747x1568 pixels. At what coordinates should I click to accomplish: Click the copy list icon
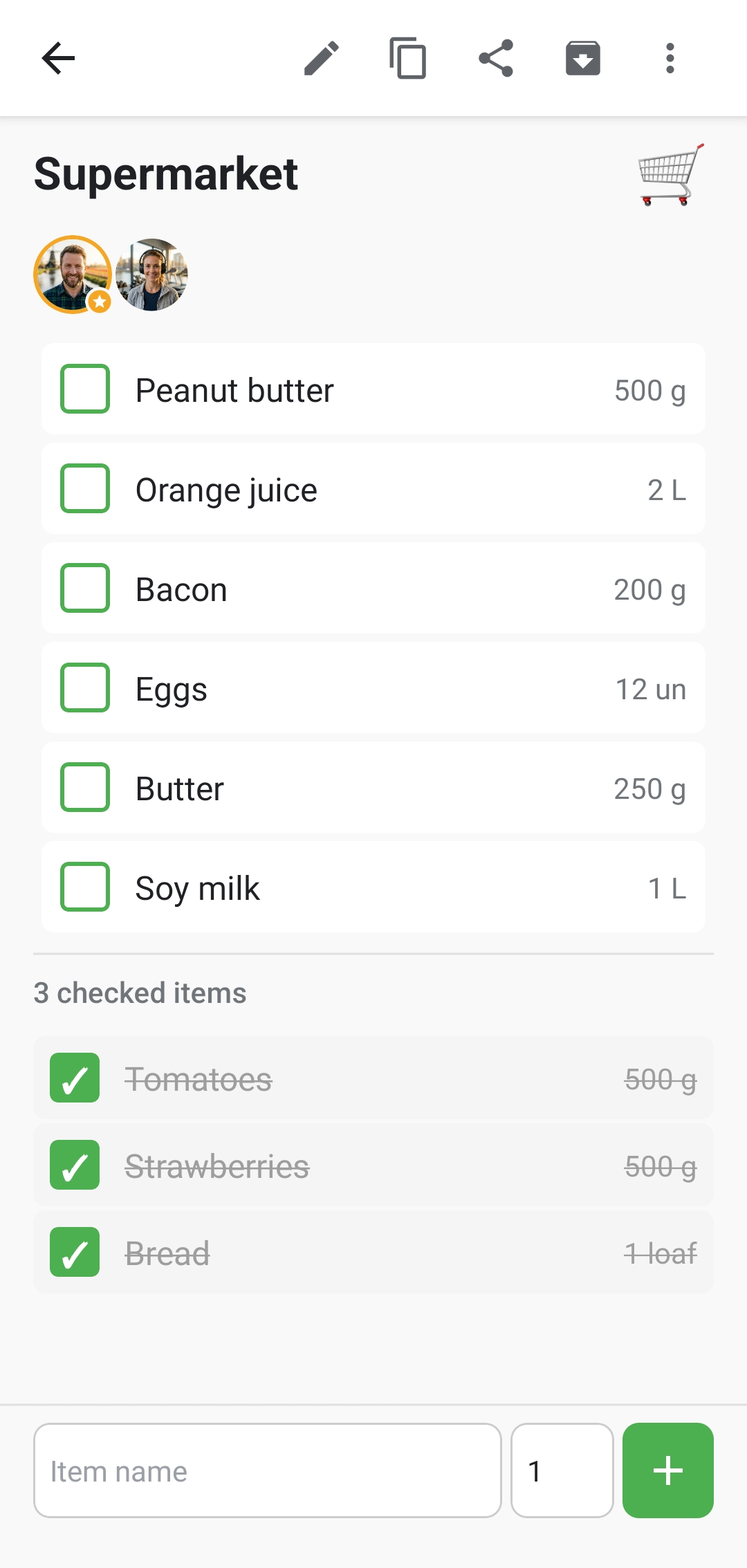[408, 59]
